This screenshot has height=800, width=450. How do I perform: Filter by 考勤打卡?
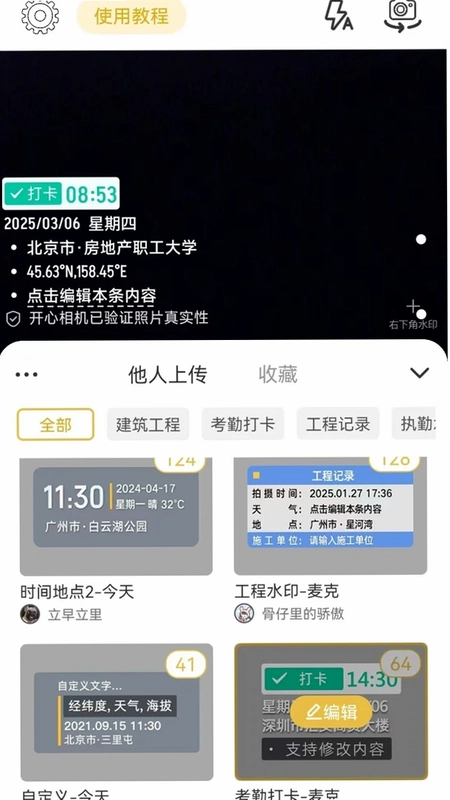243,424
